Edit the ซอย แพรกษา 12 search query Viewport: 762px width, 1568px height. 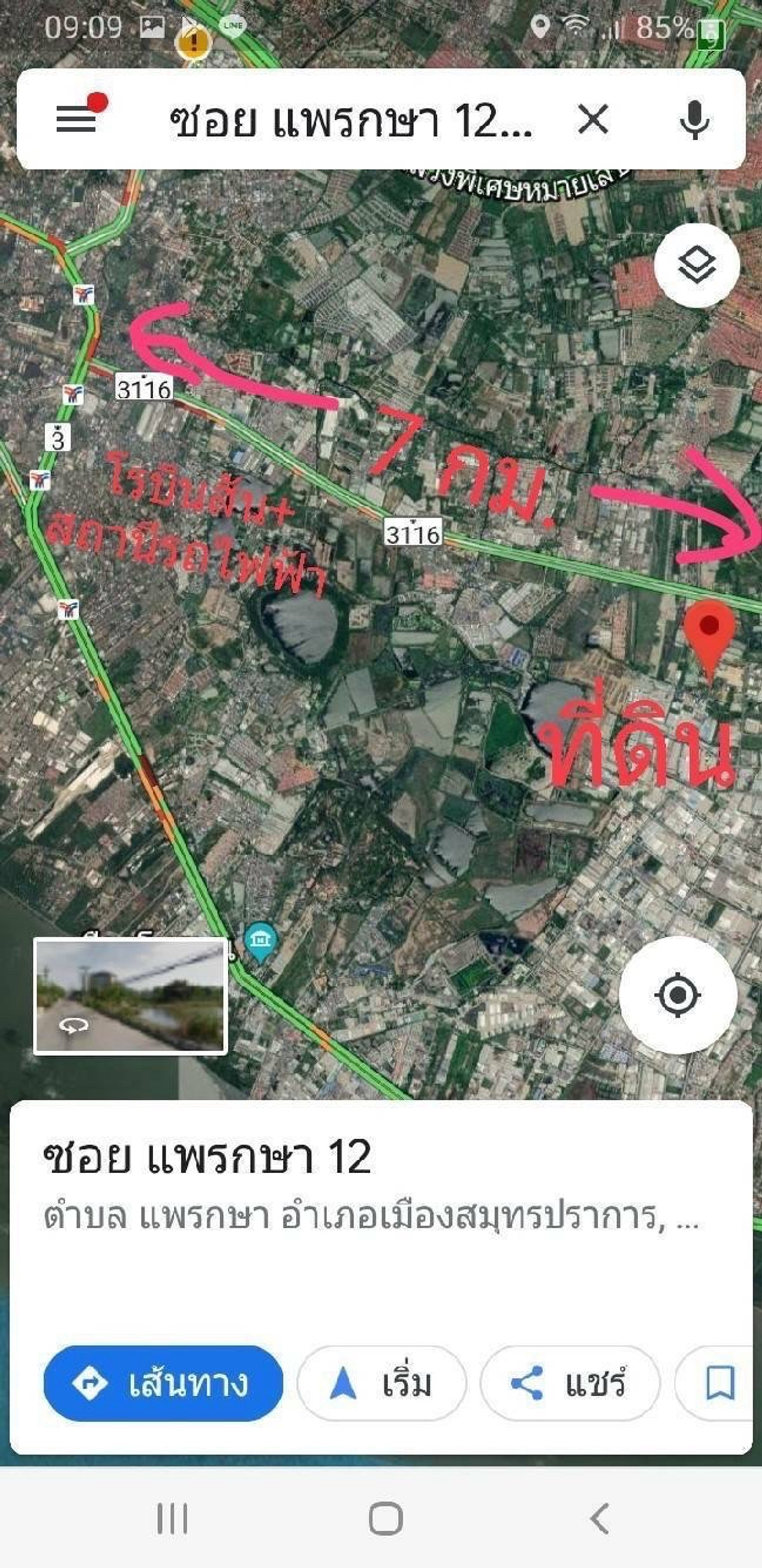pos(349,120)
